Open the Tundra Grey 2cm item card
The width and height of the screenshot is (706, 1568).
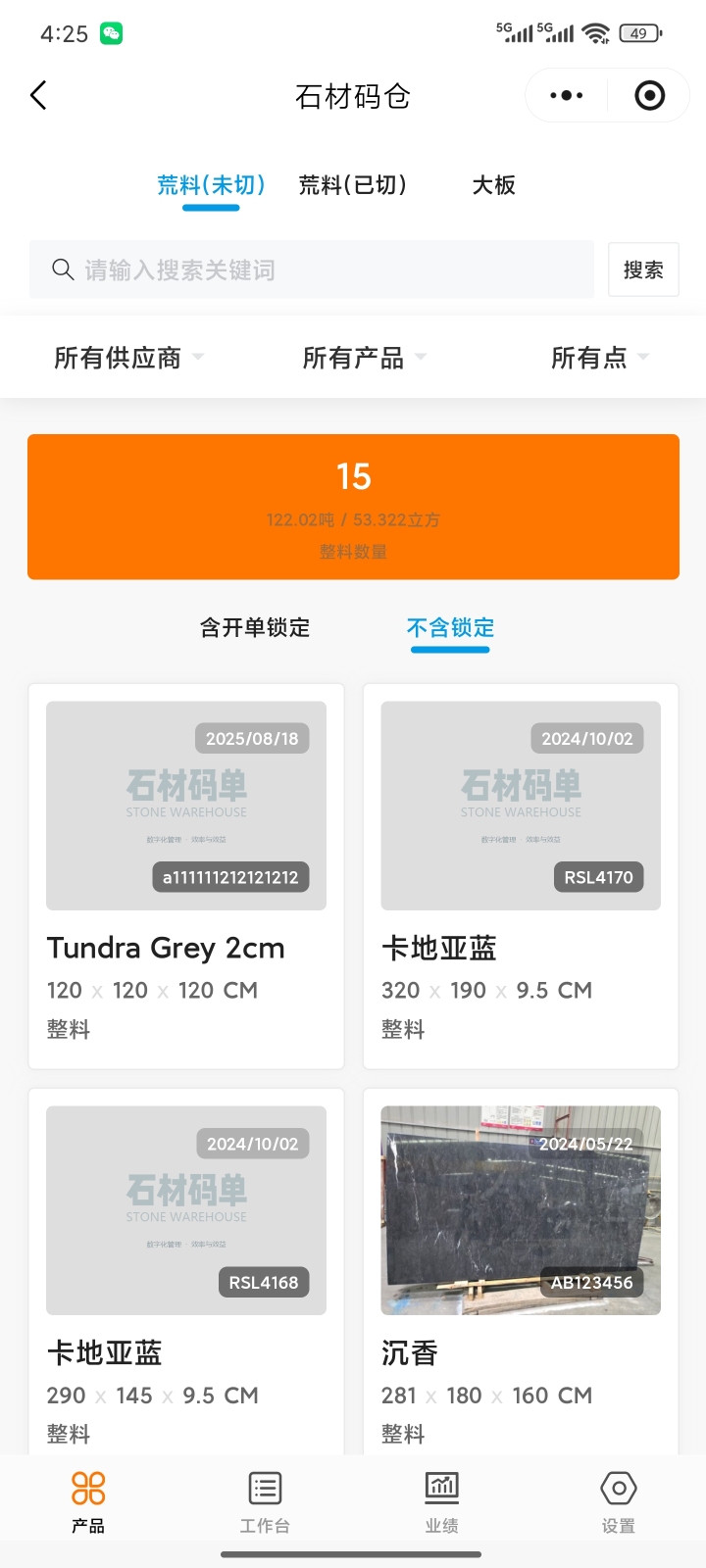185,877
